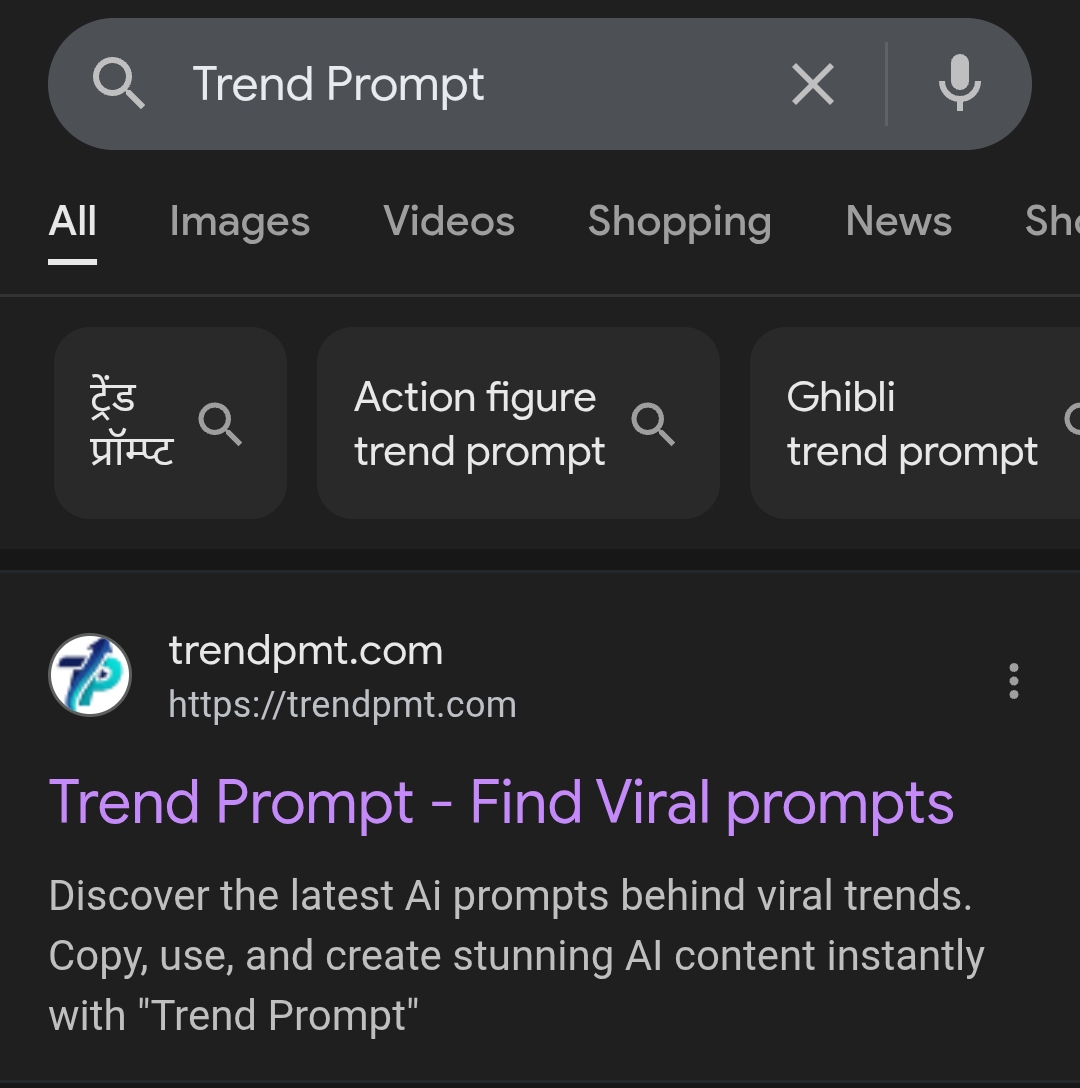Switch to the Videos tab
This screenshot has height=1088, width=1080.
point(449,221)
